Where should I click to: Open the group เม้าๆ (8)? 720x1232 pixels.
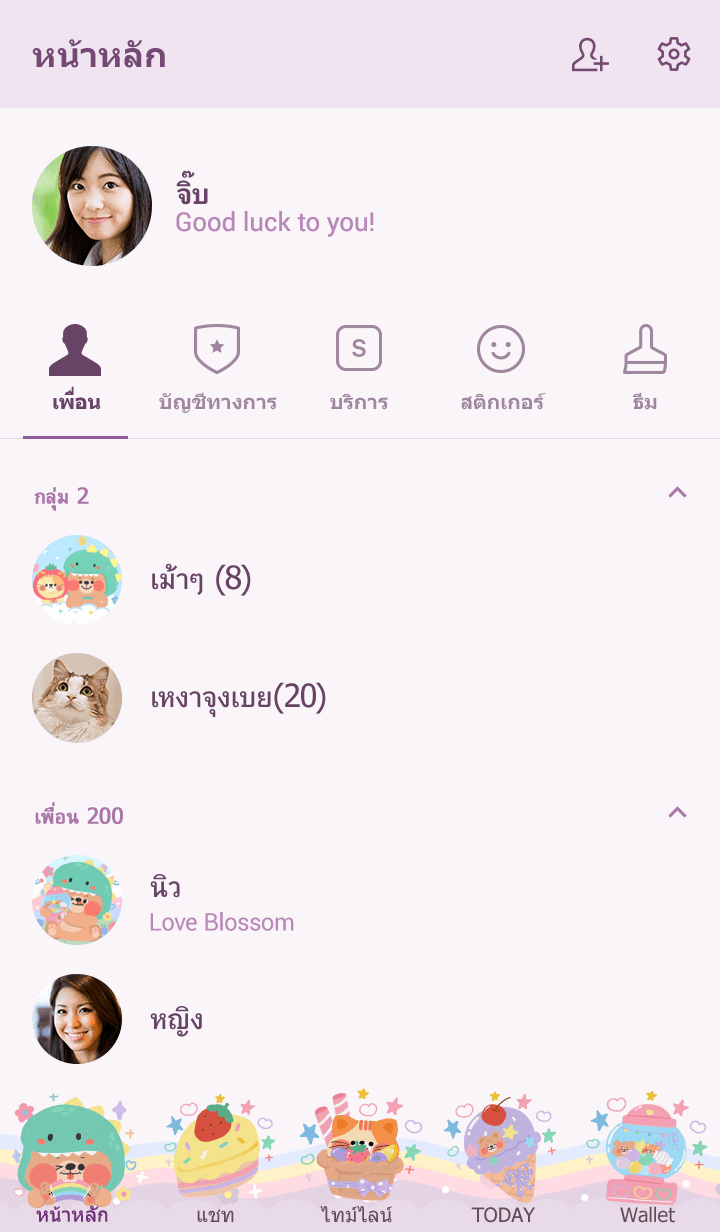[x=360, y=579]
